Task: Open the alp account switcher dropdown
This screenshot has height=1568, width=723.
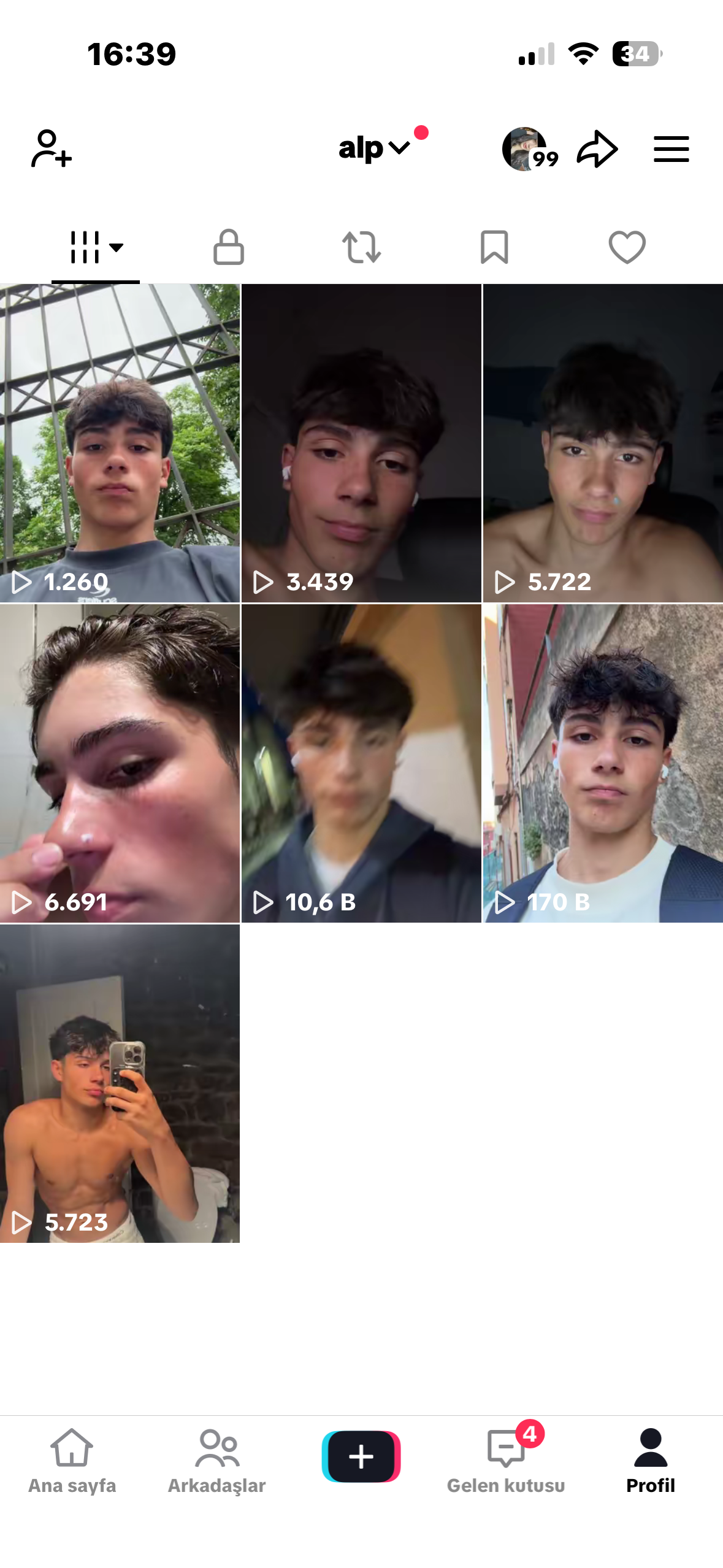Action: [374, 148]
